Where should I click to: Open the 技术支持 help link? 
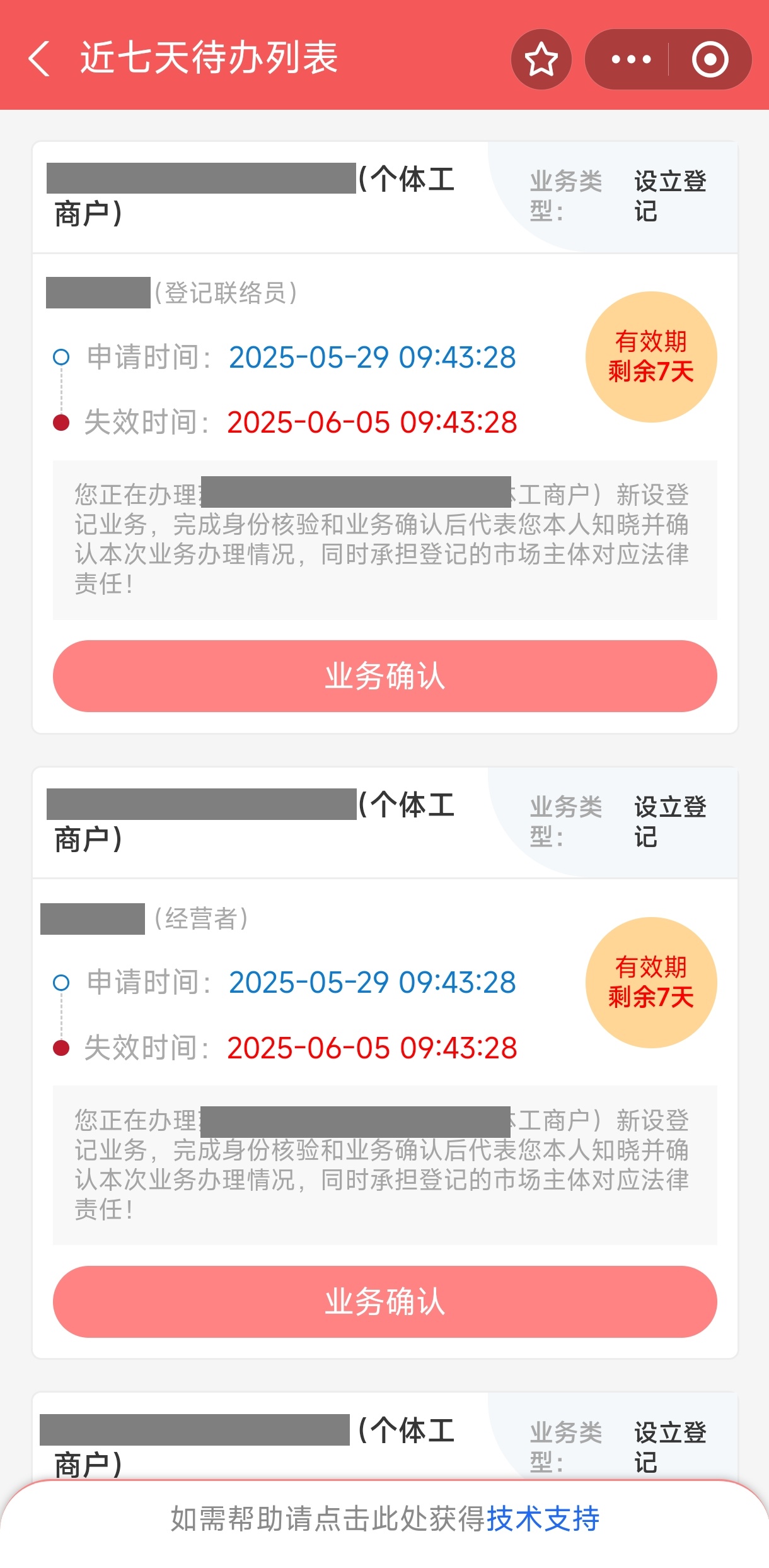[543, 1518]
